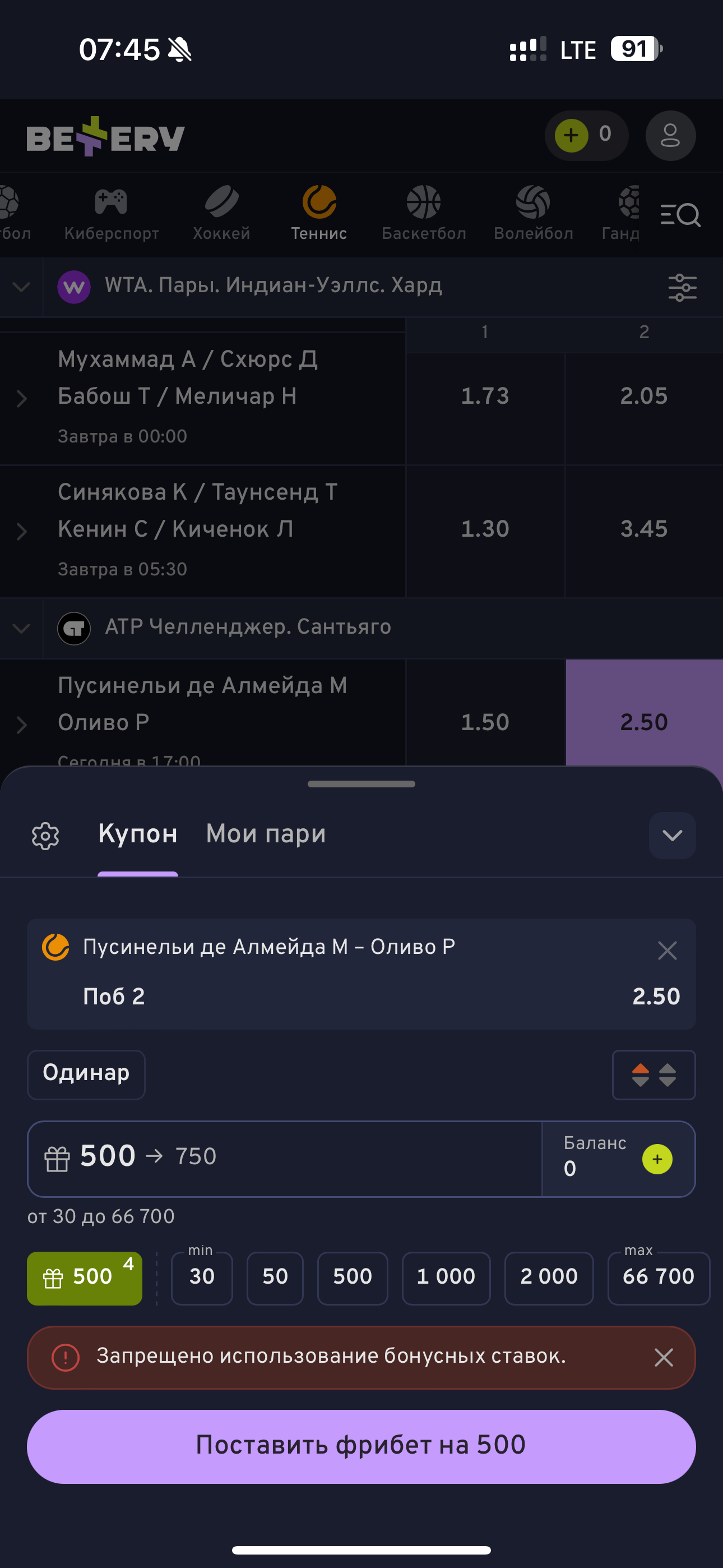The height and width of the screenshot is (1568, 723).
Task: Select the 500 freebet chip
Action: 85,1278
